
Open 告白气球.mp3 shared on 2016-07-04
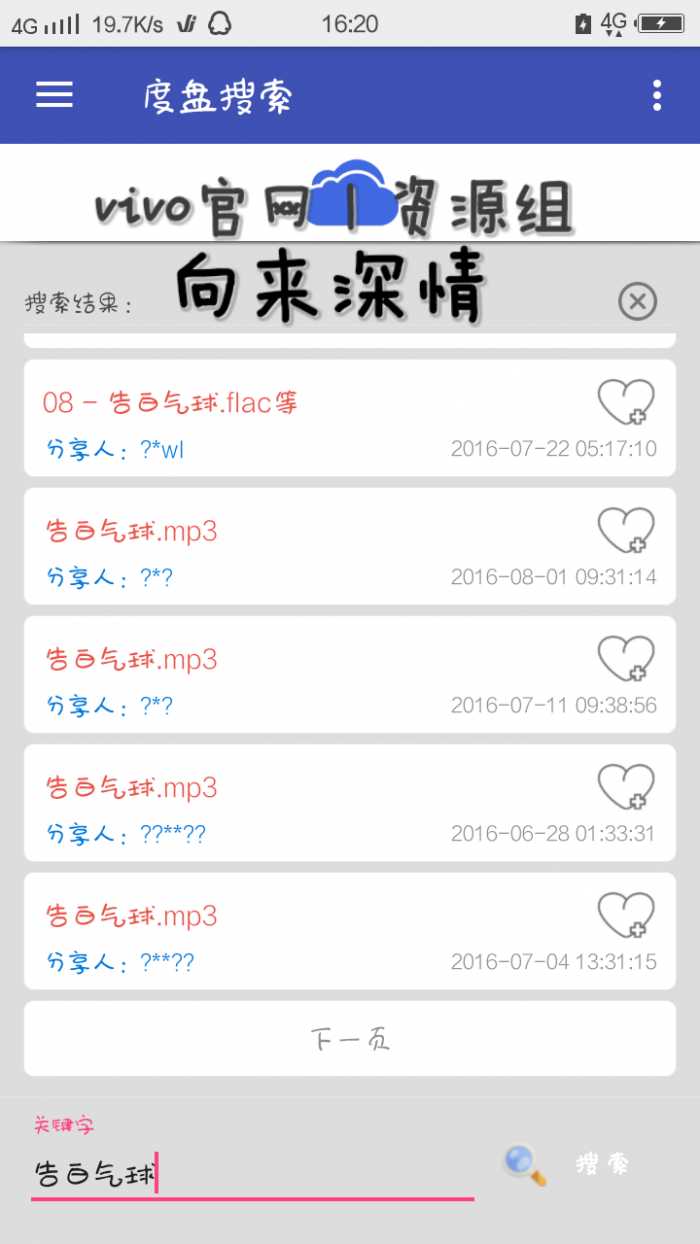click(x=349, y=930)
